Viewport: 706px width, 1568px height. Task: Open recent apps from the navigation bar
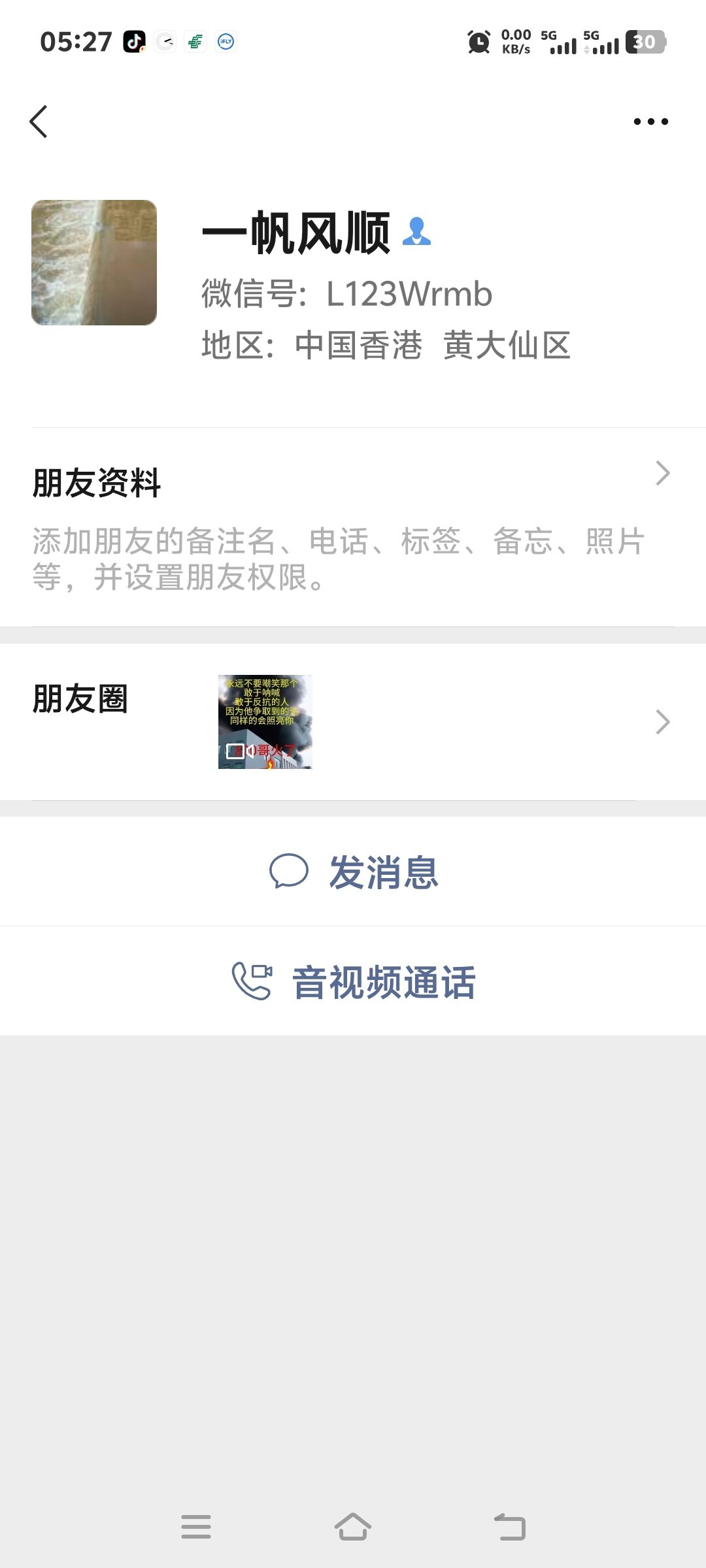196,1527
